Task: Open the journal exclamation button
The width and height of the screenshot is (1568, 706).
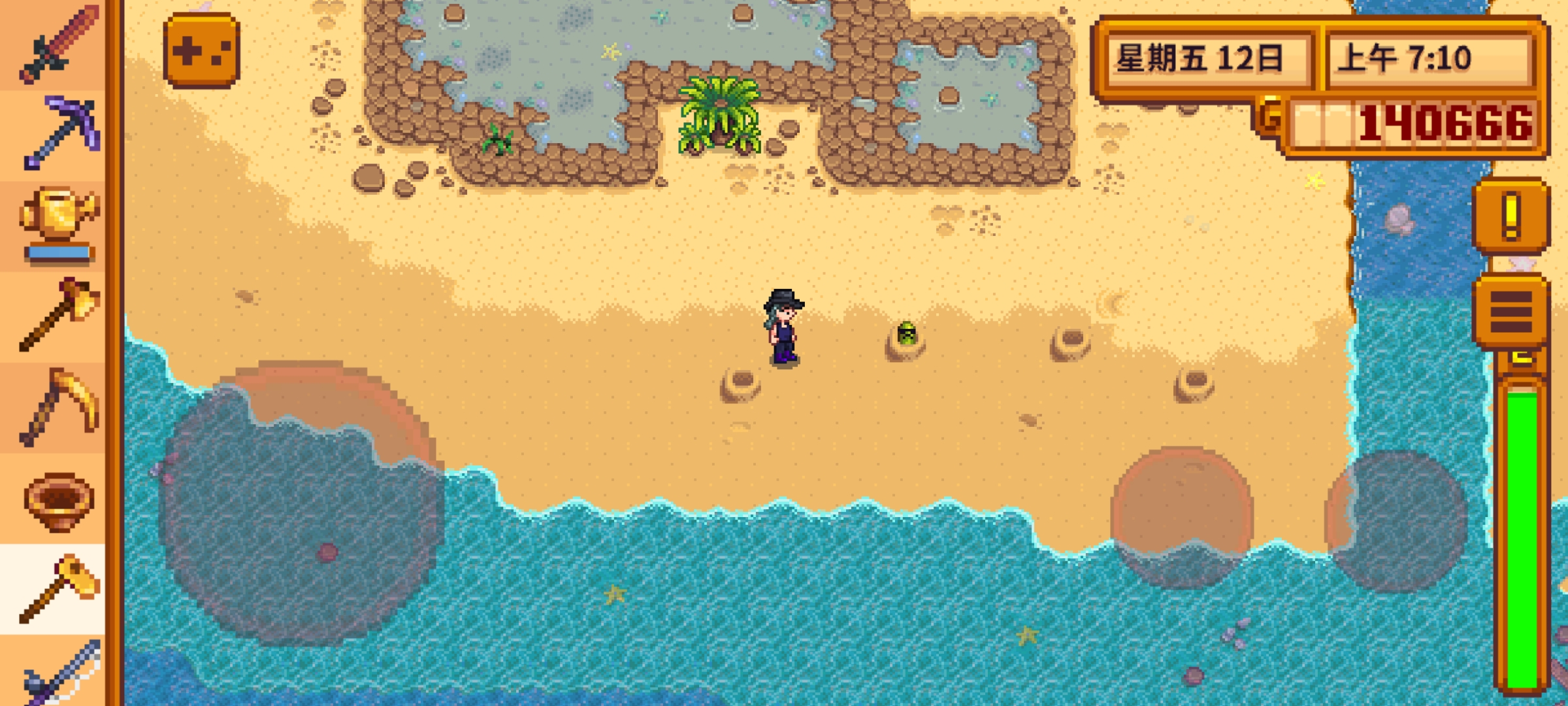Action: tap(1511, 216)
